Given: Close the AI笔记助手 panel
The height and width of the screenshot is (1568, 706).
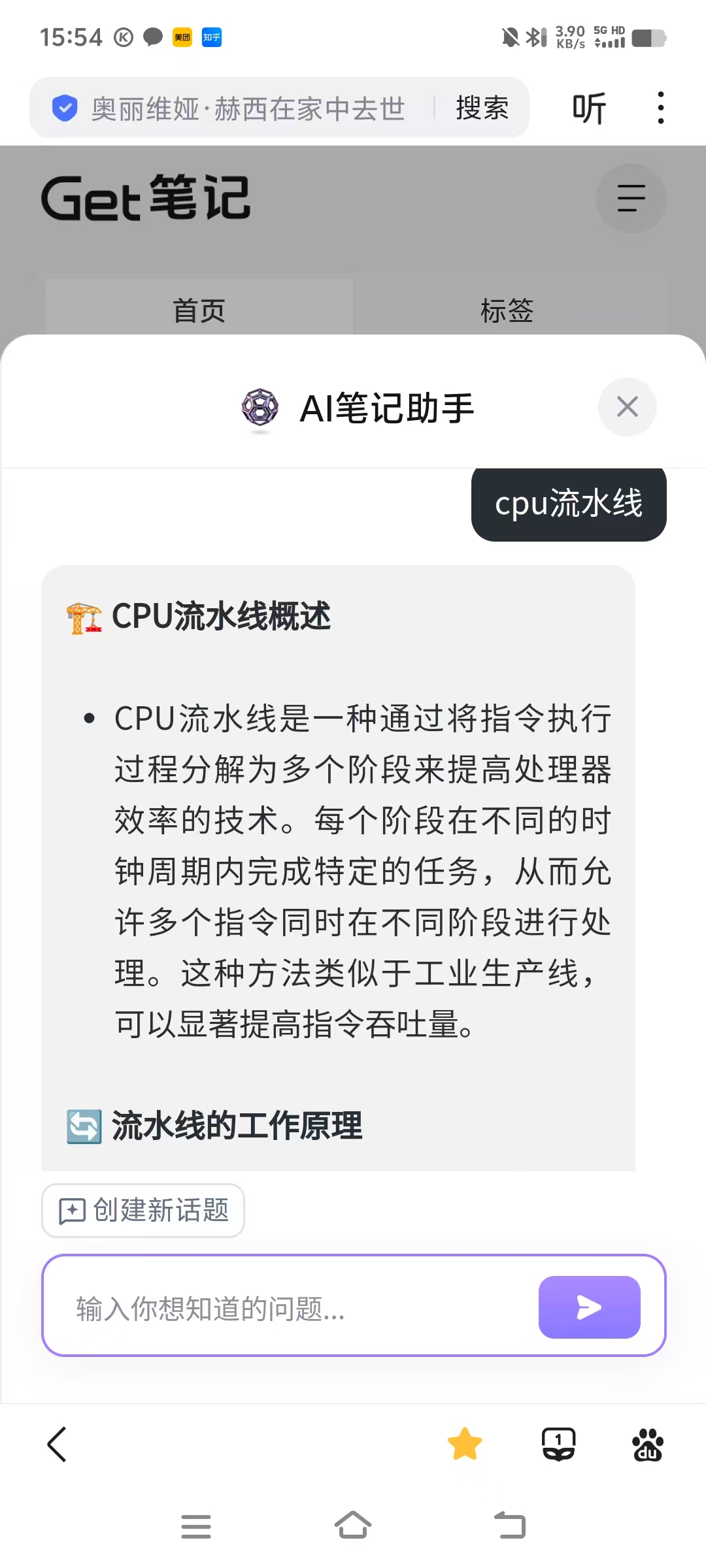Looking at the screenshot, I should click(x=627, y=407).
